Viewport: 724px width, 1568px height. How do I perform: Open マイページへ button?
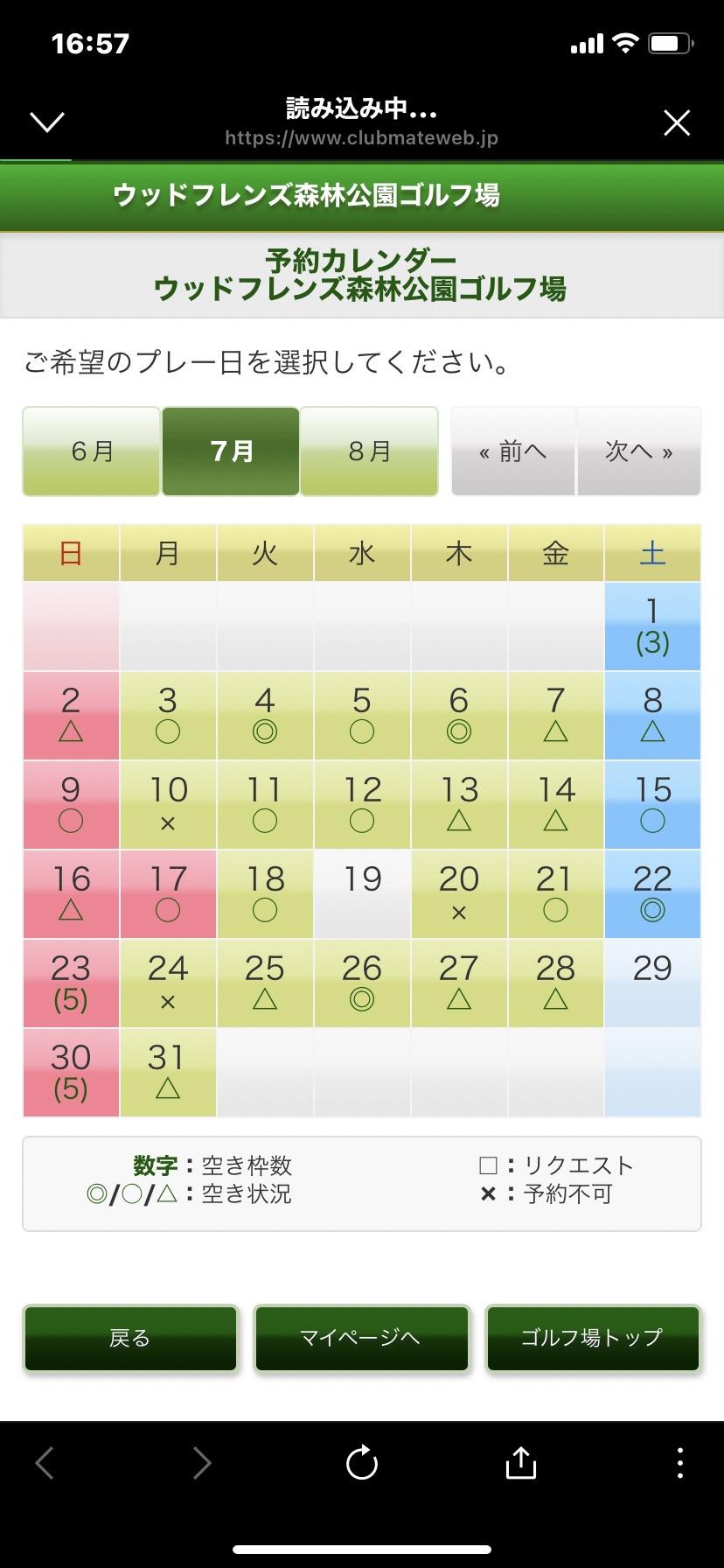click(x=361, y=1338)
